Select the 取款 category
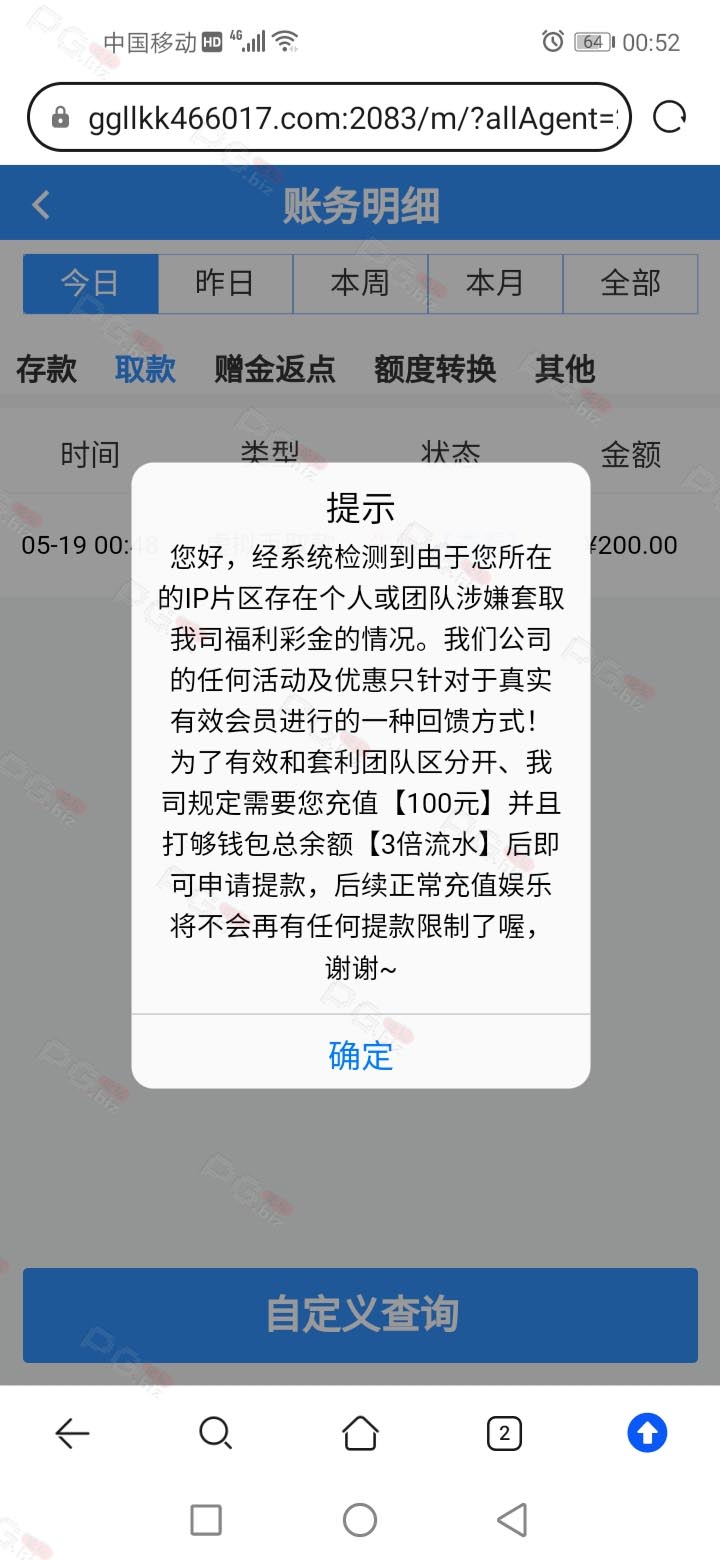 145,369
